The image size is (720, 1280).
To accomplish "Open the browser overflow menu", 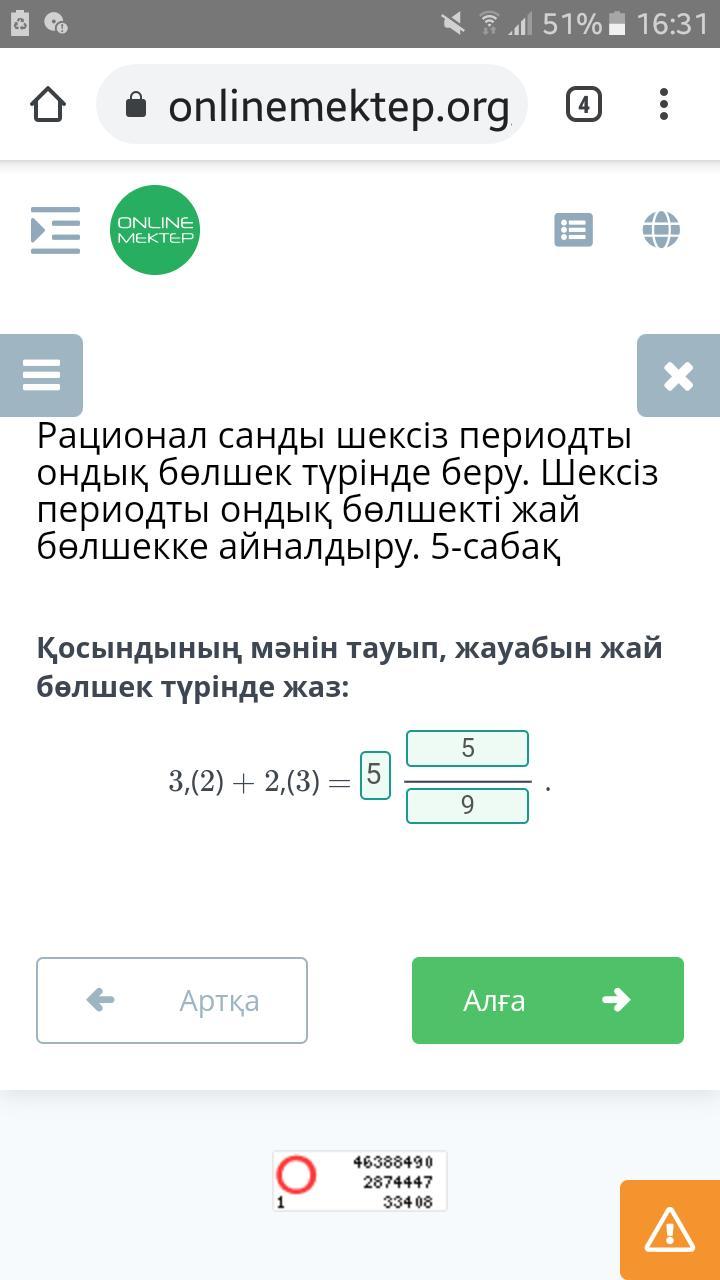I will pos(664,104).
